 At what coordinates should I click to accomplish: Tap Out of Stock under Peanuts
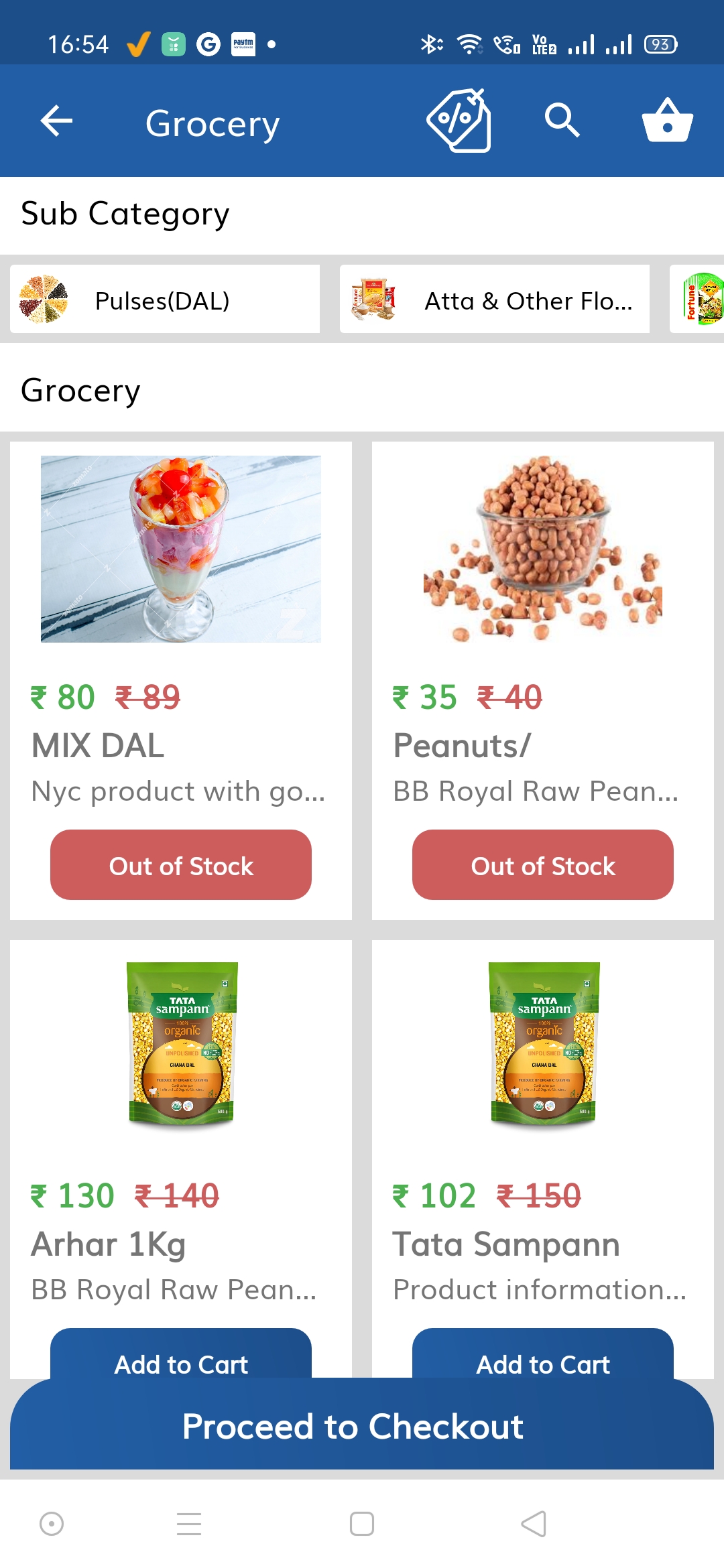click(x=543, y=865)
